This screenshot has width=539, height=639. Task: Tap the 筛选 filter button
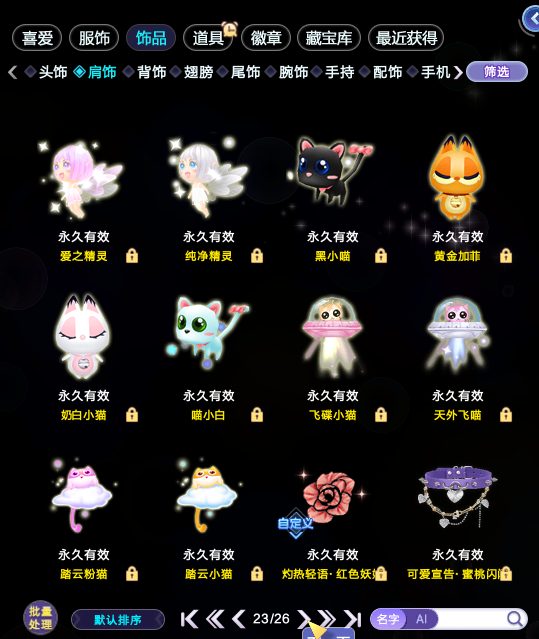pyautogui.click(x=497, y=72)
